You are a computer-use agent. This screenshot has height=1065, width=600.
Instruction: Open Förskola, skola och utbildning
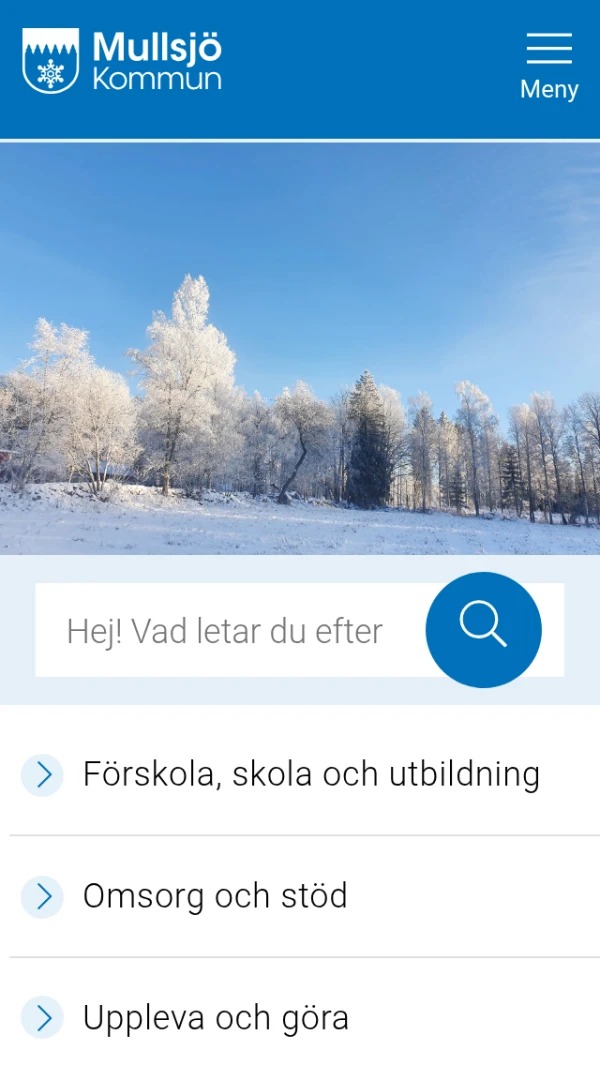coord(310,774)
